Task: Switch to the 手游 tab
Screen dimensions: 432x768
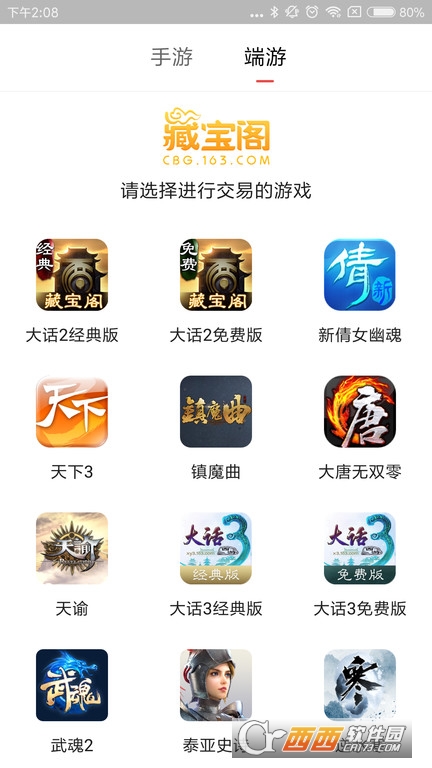Action: [x=171, y=57]
